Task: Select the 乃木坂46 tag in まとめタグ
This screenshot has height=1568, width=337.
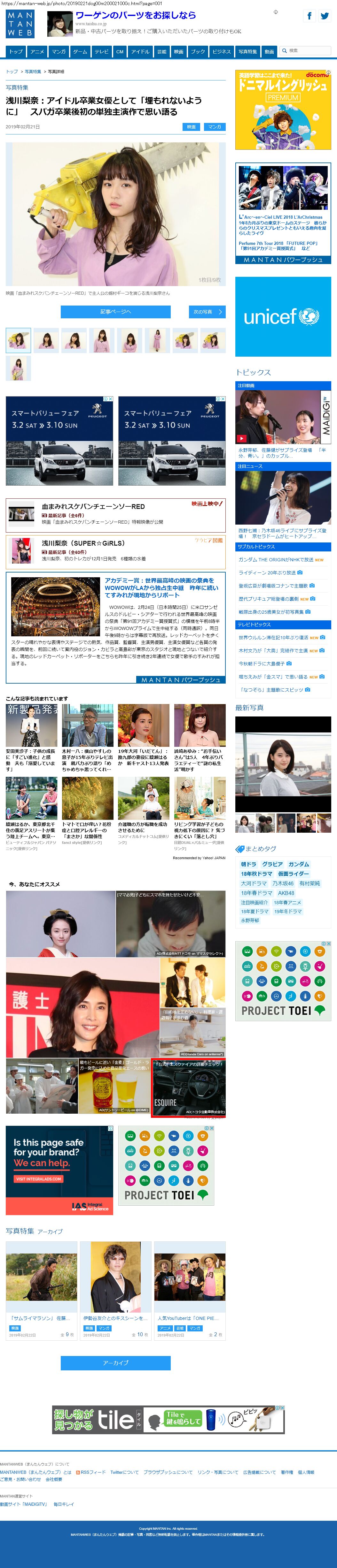Action: tap(283, 883)
